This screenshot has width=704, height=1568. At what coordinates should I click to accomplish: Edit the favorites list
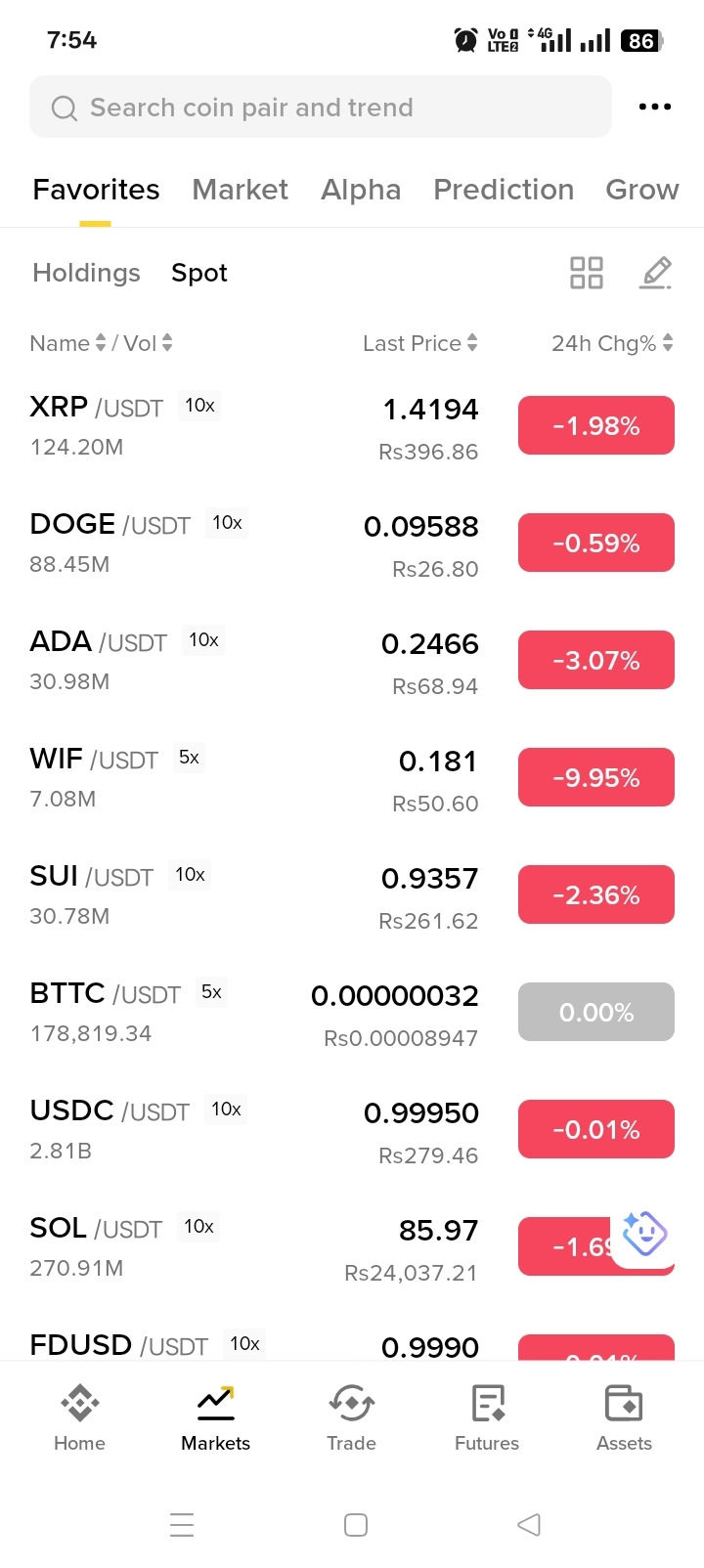[655, 273]
